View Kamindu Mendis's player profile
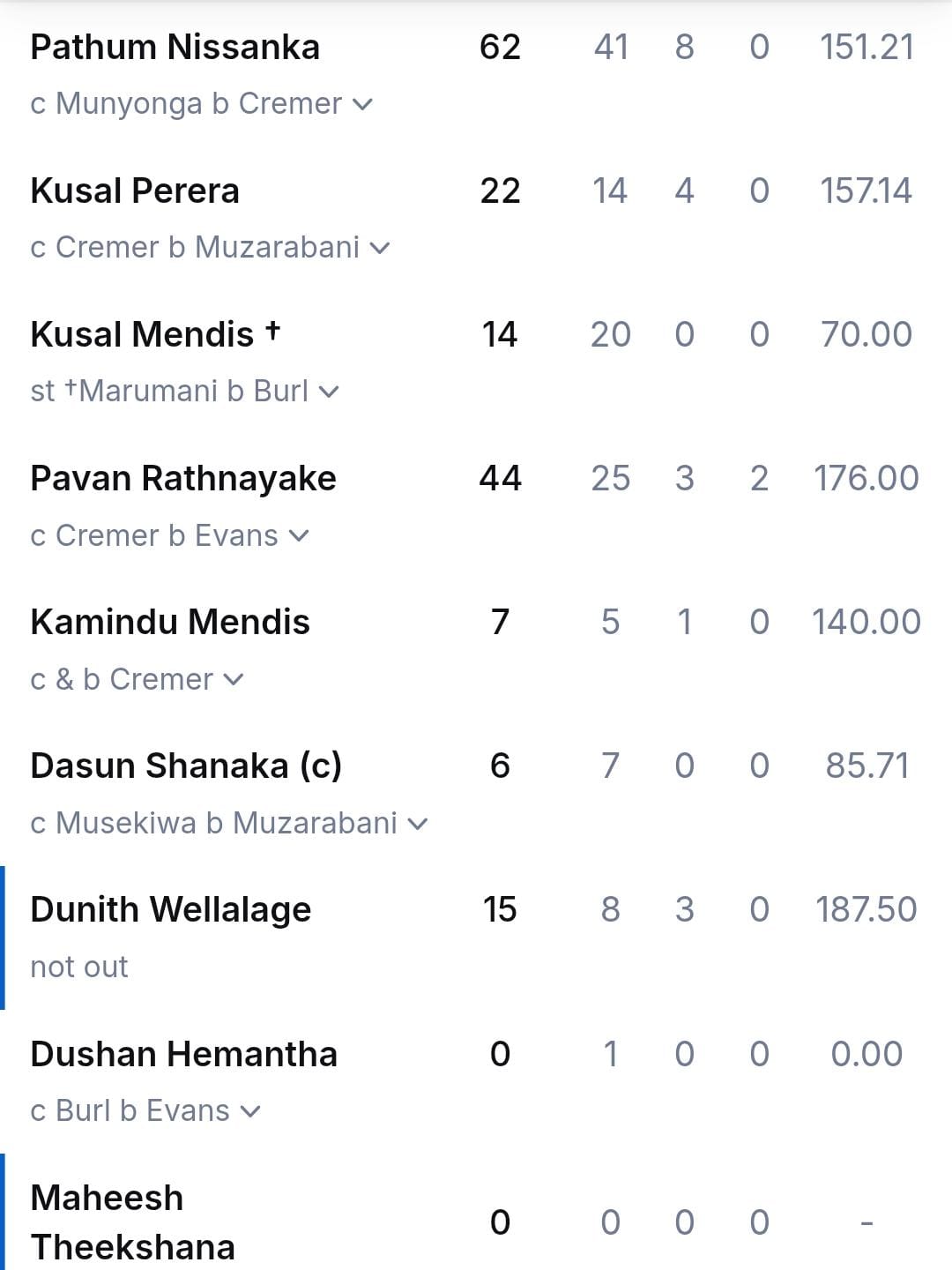 click(170, 622)
